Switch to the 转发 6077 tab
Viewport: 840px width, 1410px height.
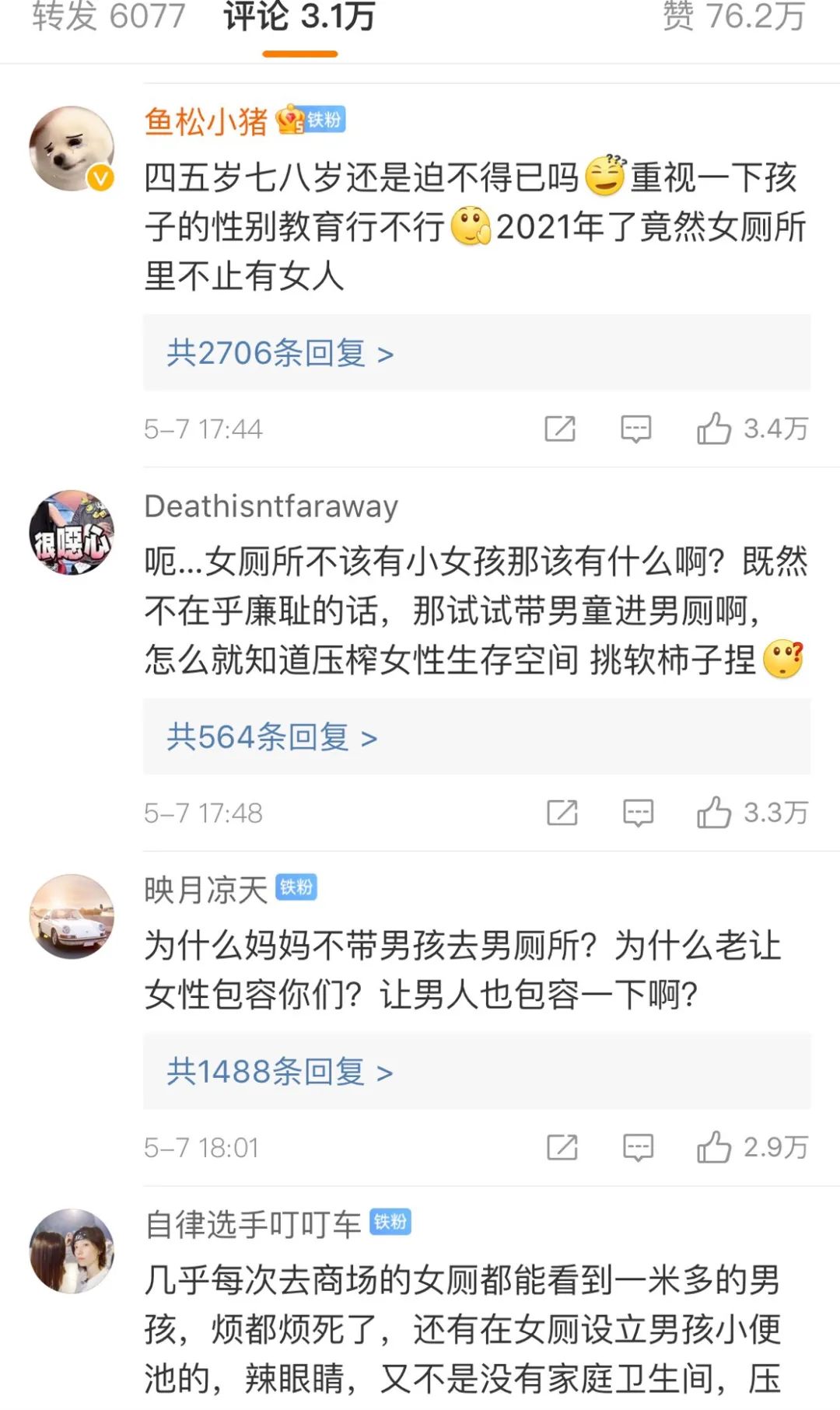point(109,16)
